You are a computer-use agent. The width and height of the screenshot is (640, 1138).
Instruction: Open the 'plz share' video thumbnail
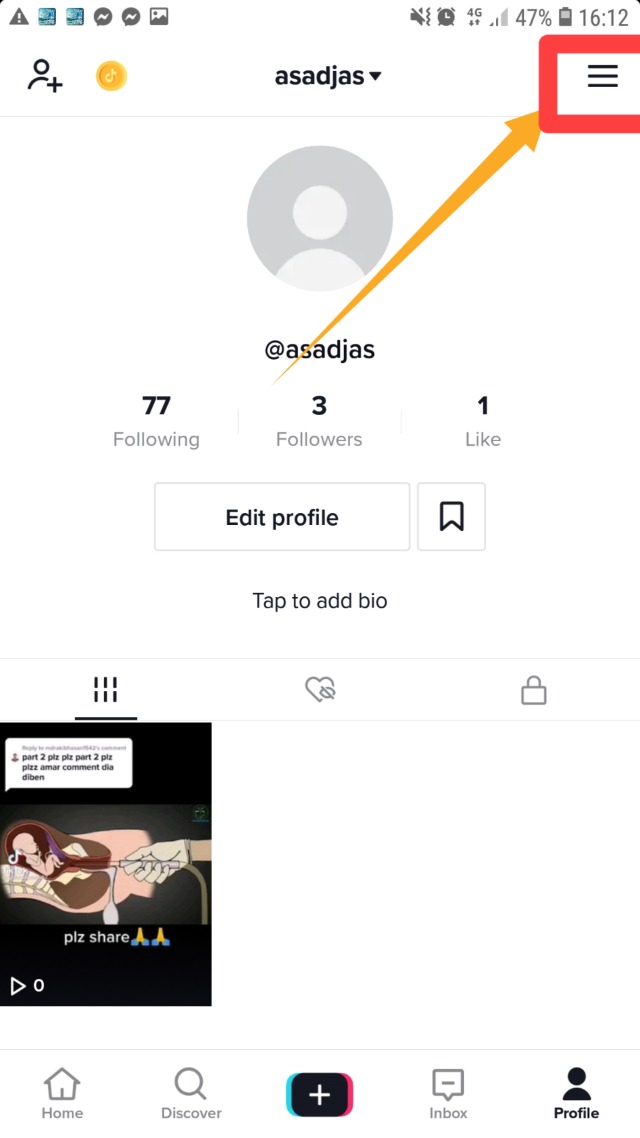pos(106,864)
